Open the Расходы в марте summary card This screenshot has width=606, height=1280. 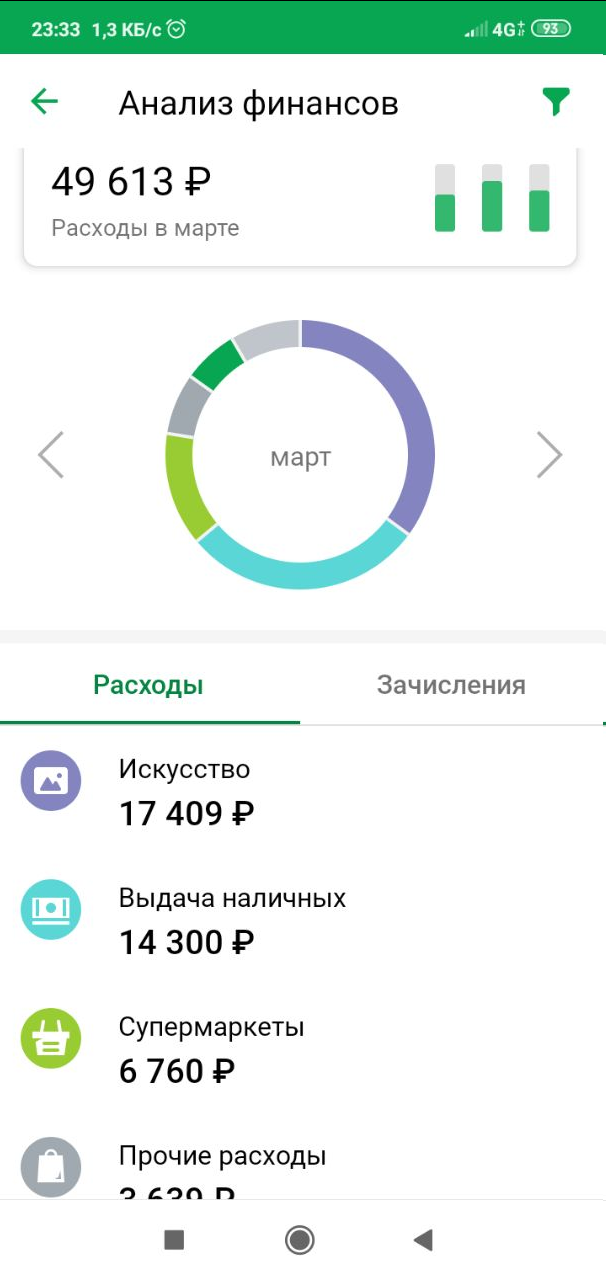tap(300, 205)
